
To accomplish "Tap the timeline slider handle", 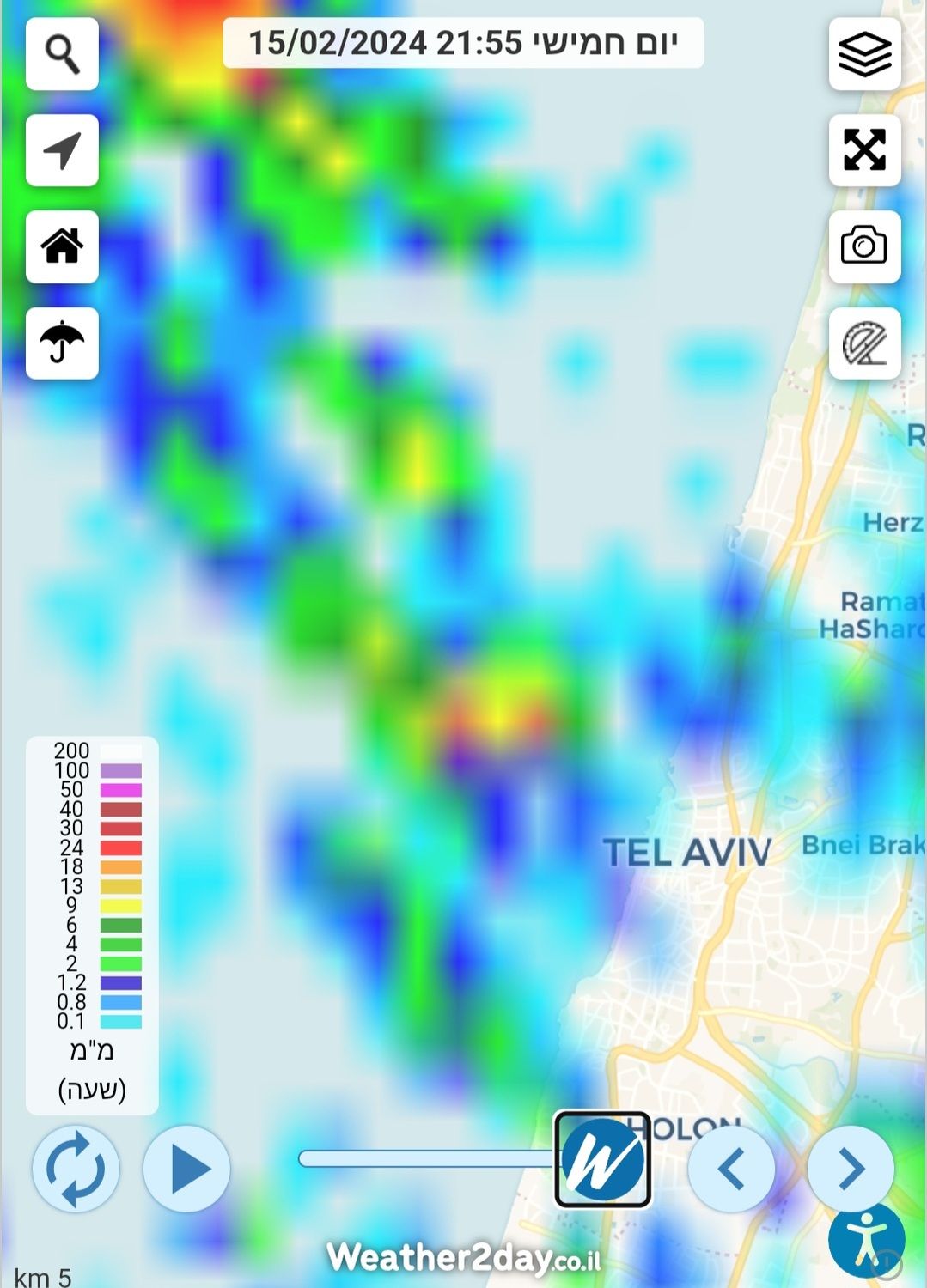I will click(602, 1159).
